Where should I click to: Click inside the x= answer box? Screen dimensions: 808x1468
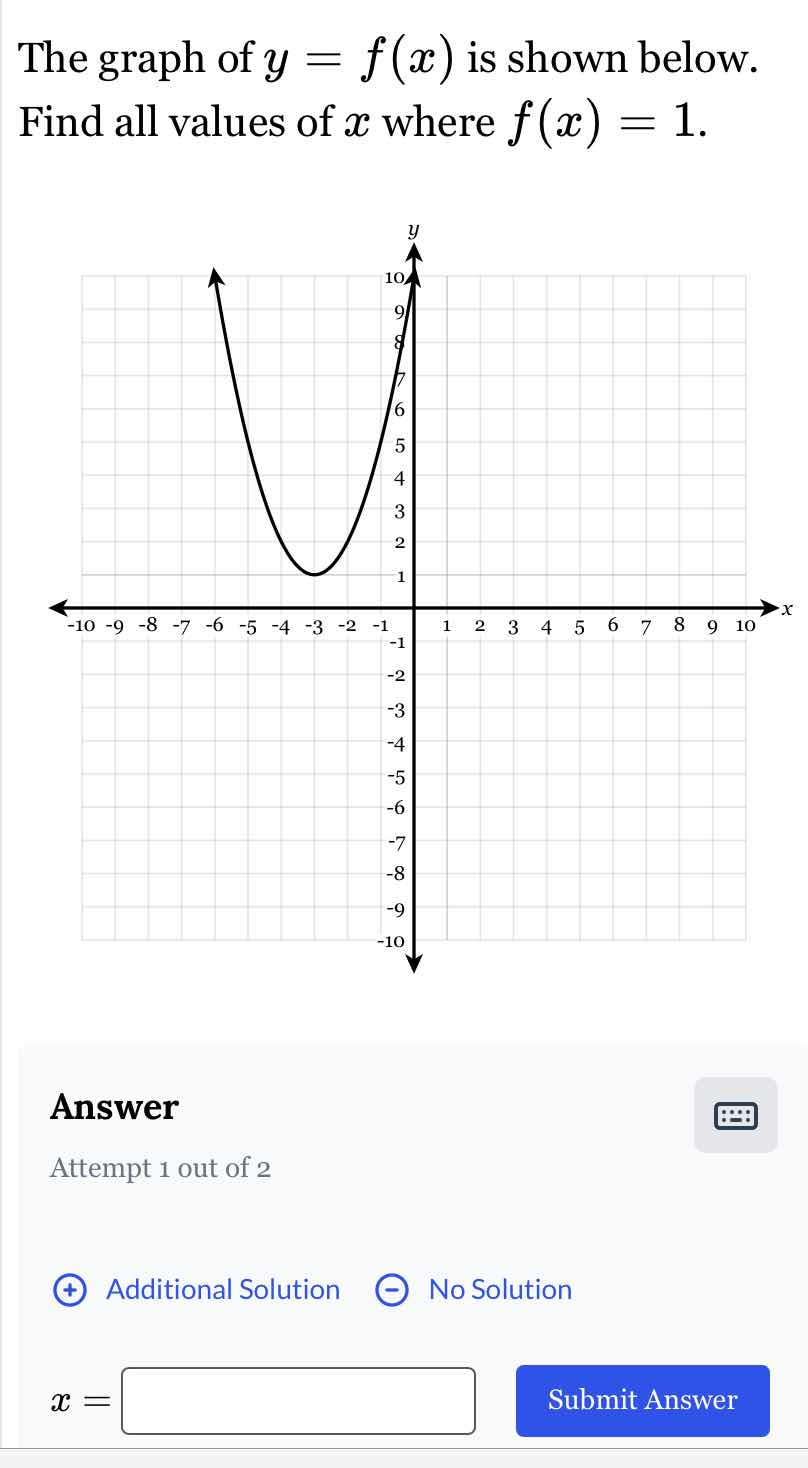click(x=298, y=1400)
